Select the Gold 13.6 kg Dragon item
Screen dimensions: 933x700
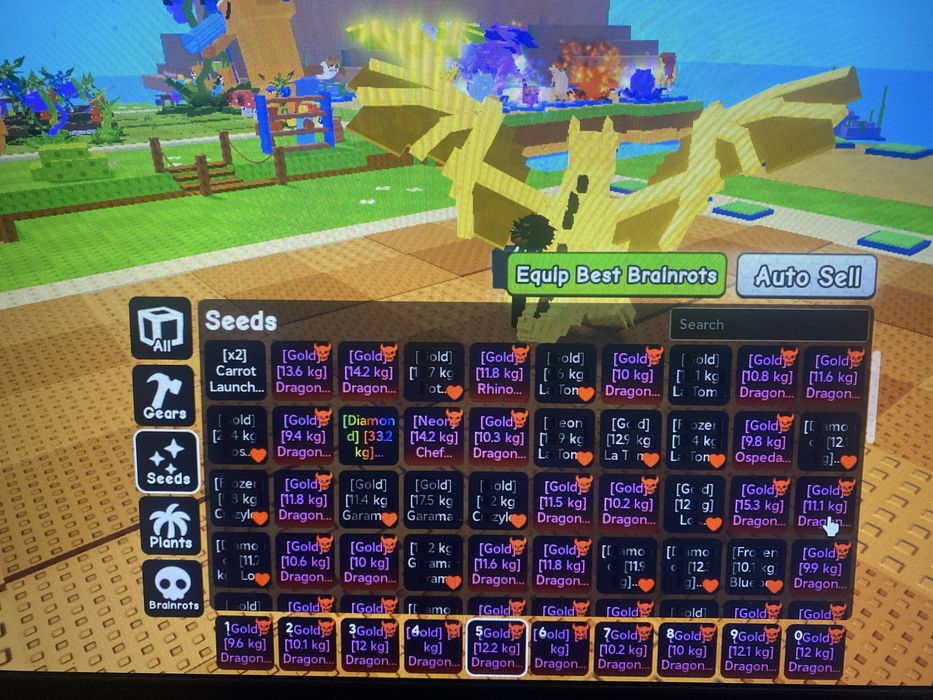coord(303,373)
